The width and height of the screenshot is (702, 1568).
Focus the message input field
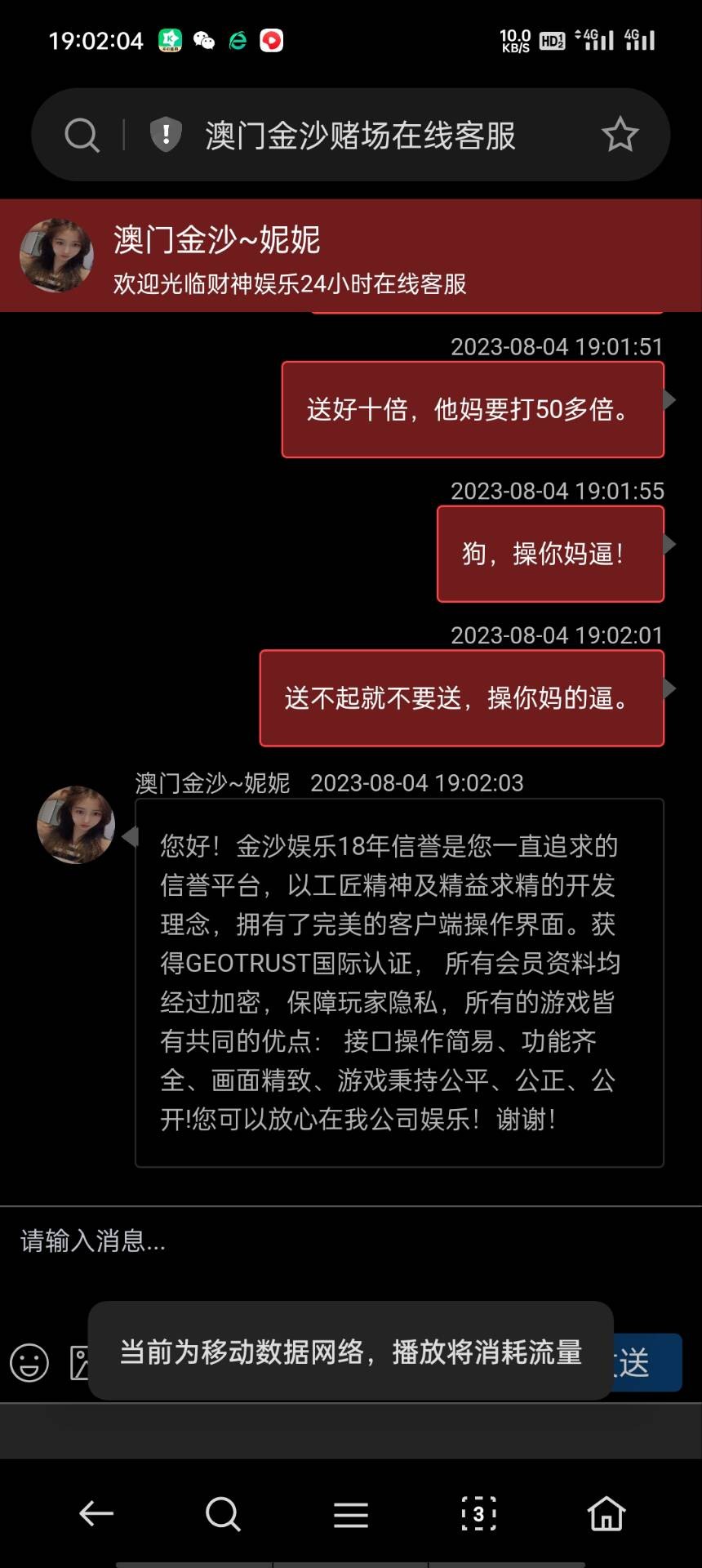click(327, 1242)
